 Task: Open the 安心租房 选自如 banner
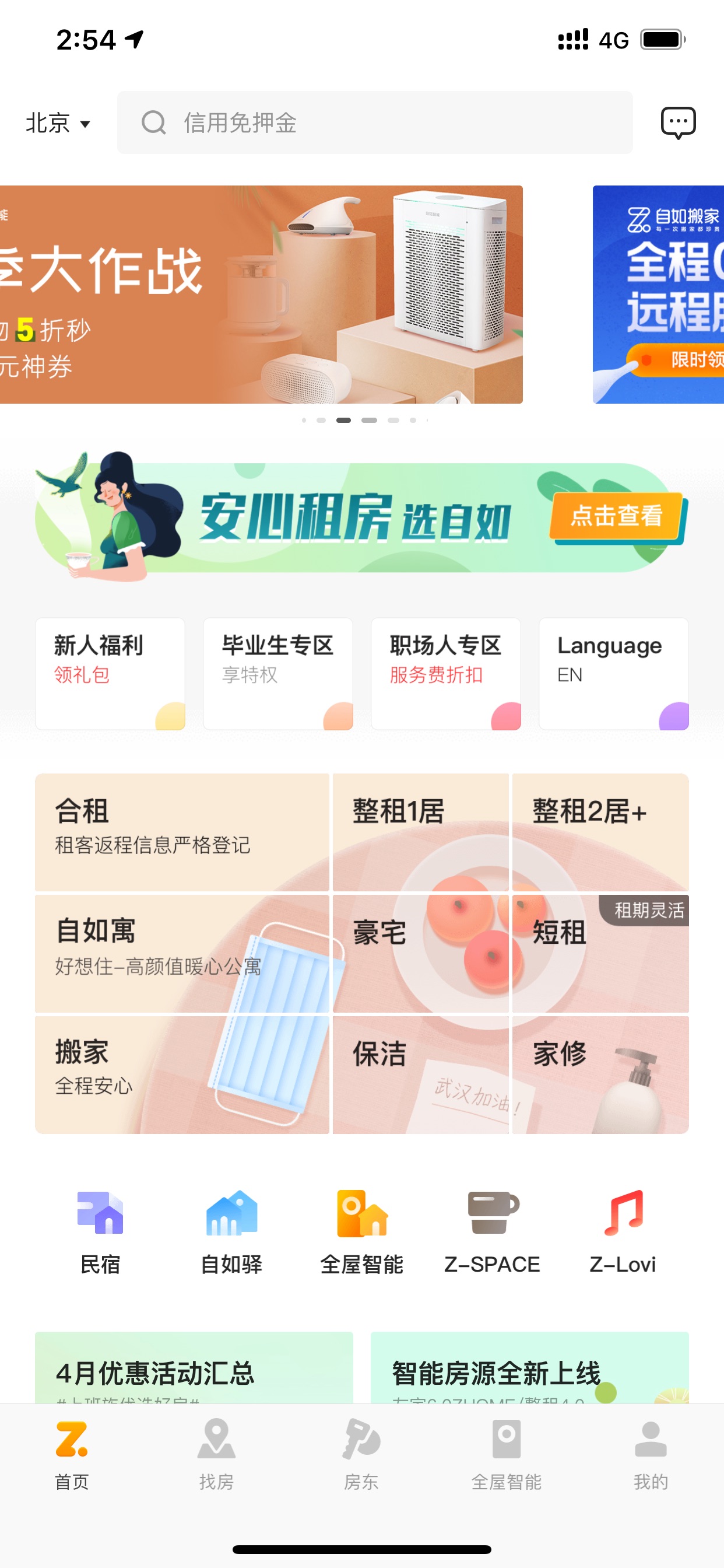click(x=362, y=517)
